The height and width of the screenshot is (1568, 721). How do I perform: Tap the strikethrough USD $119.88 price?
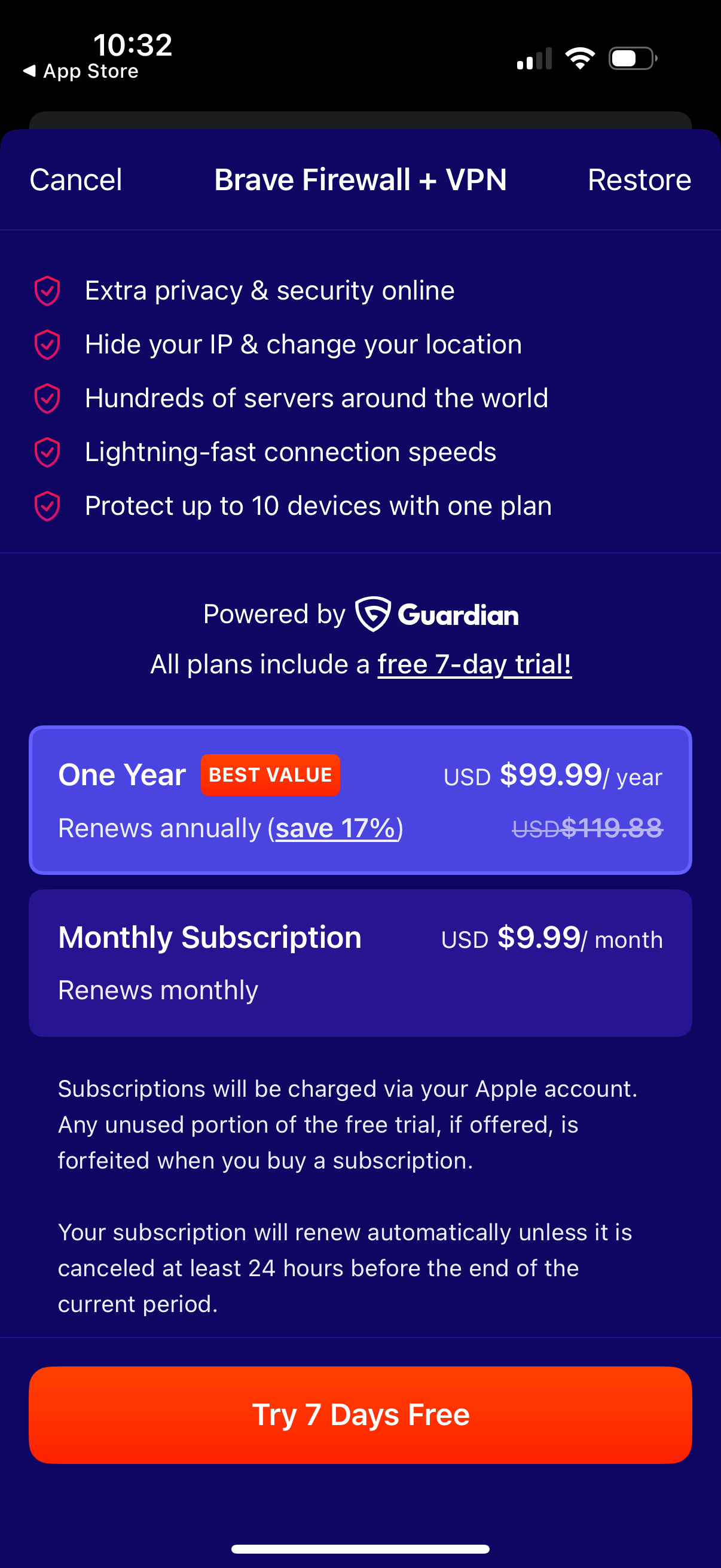(x=586, y=826)
